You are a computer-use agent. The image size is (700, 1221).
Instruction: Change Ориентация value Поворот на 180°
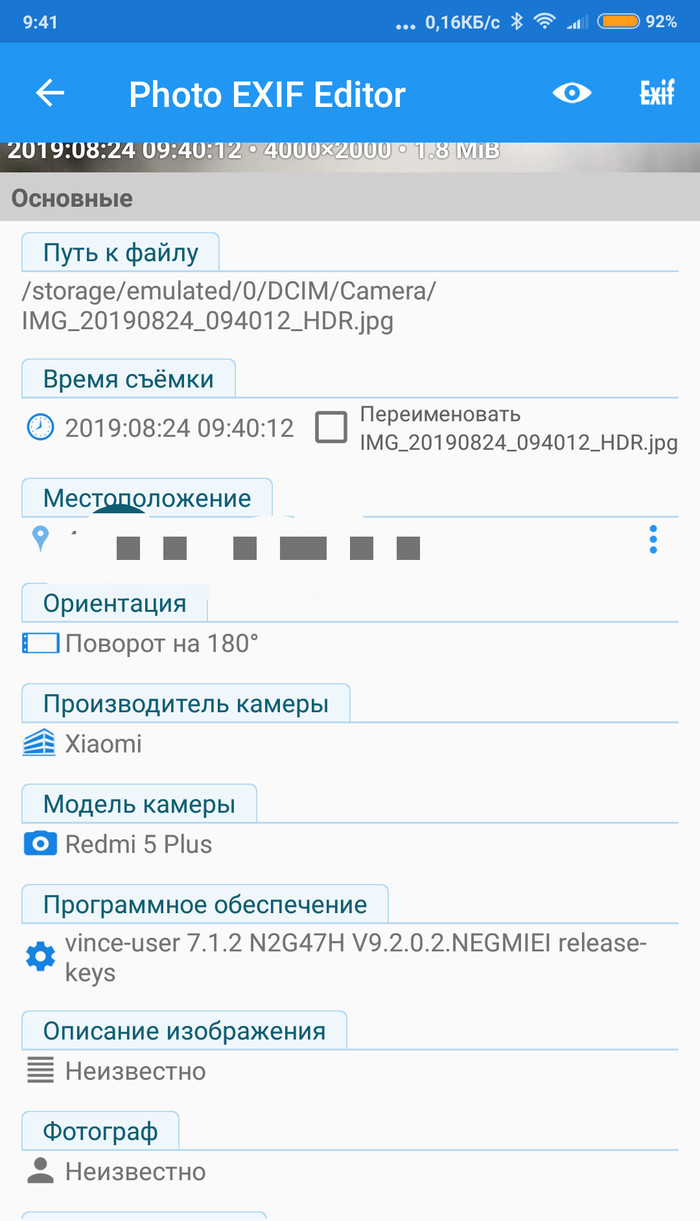(x=161, y=644)
